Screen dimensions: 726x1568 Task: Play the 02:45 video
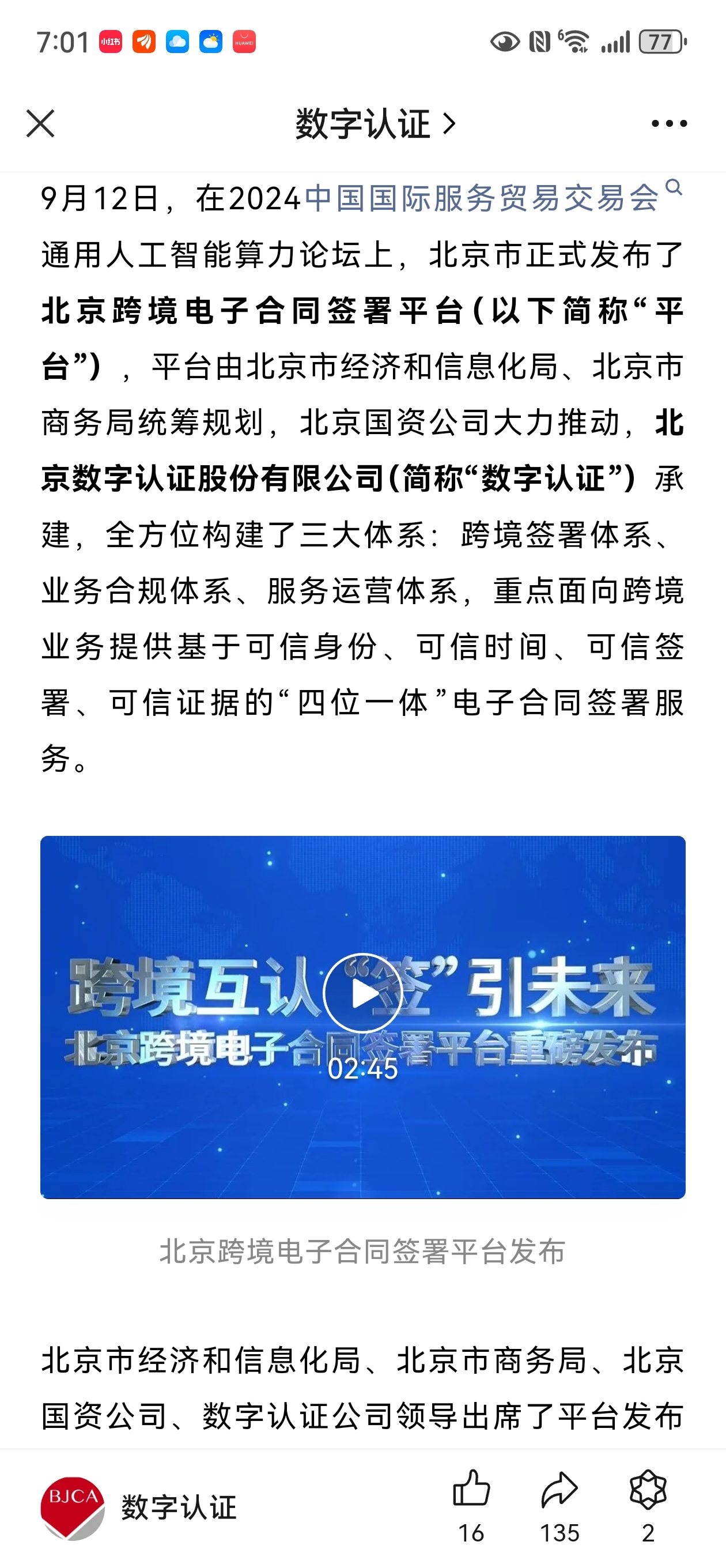click(x=362, y=992)
